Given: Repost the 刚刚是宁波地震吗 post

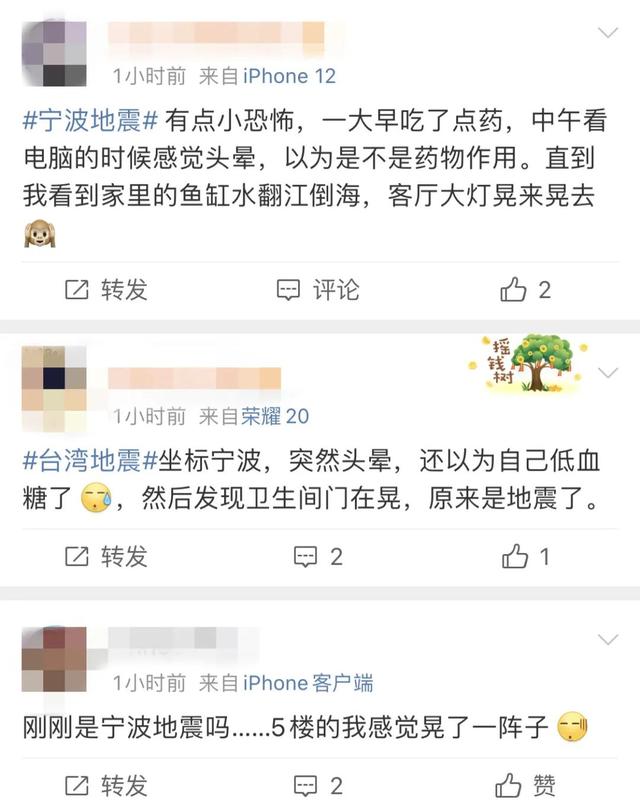Looking at the screenshot, I should 106,784.
